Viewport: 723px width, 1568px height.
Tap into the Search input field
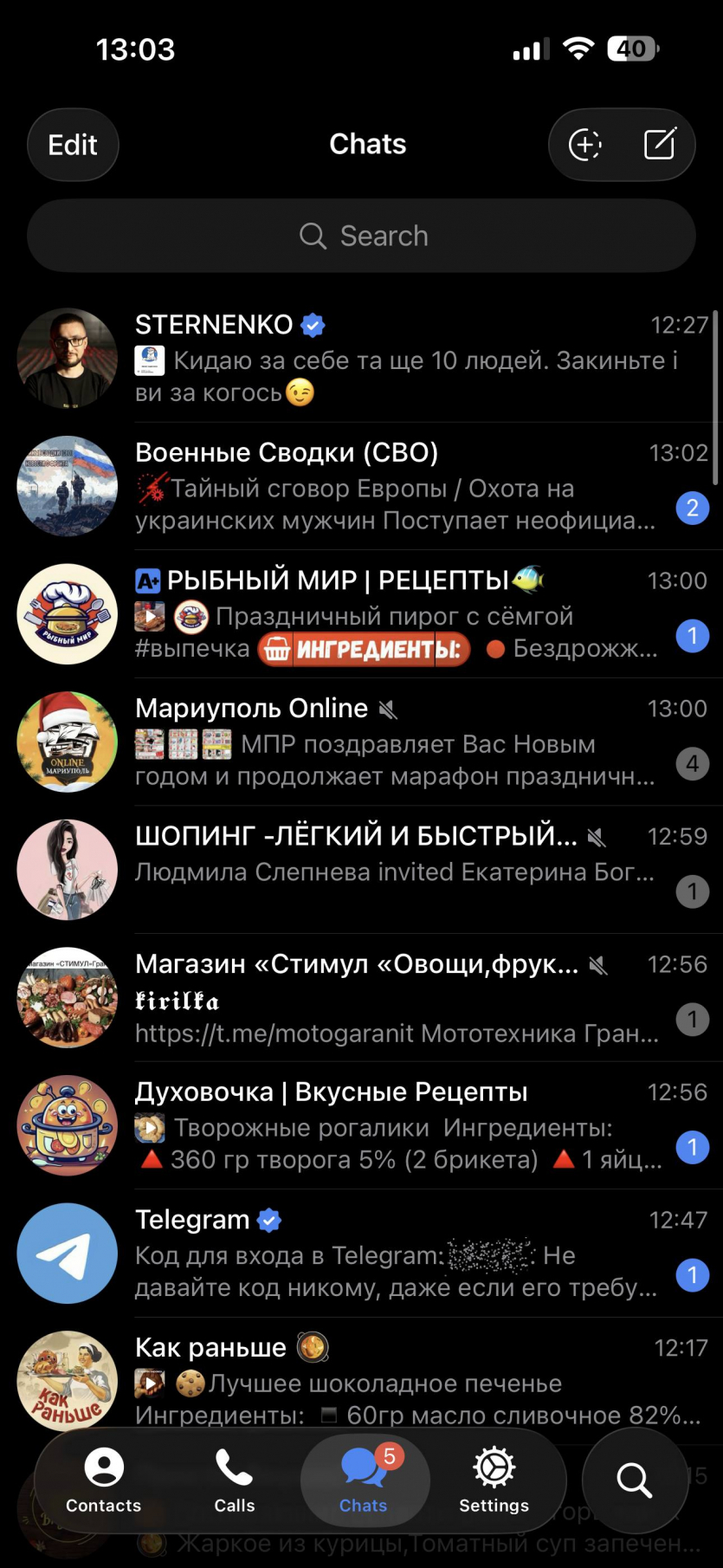[x=361, y=235]
